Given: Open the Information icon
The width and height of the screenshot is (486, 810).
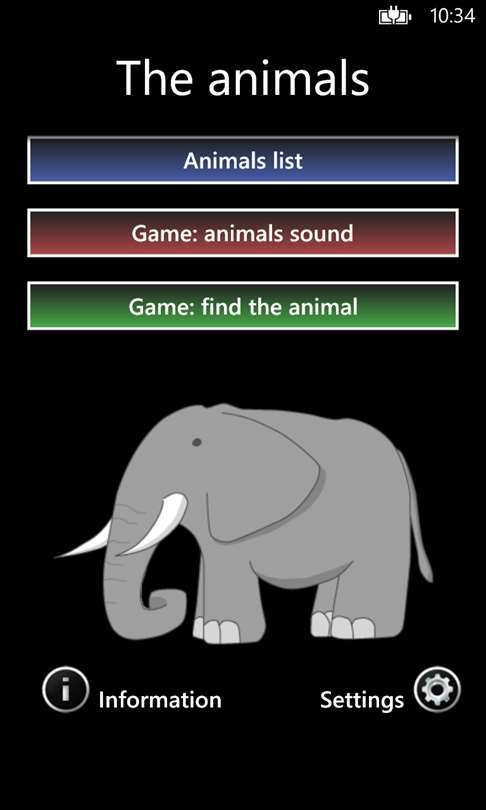Looking at the screenshot, I should click(66, 690).
